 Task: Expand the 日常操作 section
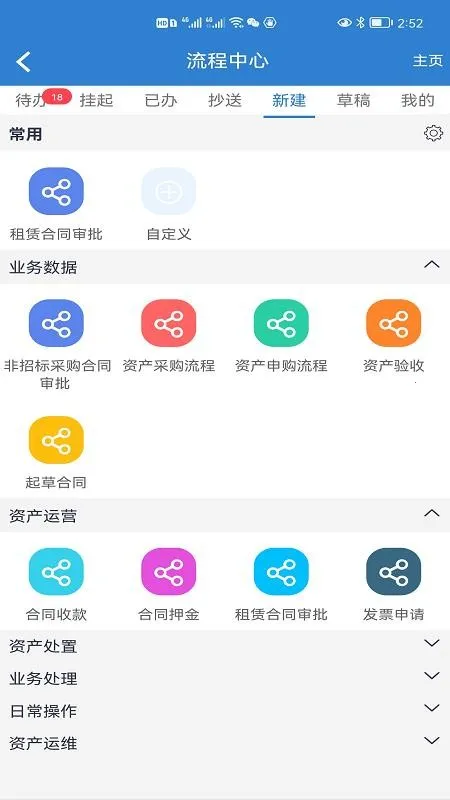pyautogui.click(x=225, y=710)
